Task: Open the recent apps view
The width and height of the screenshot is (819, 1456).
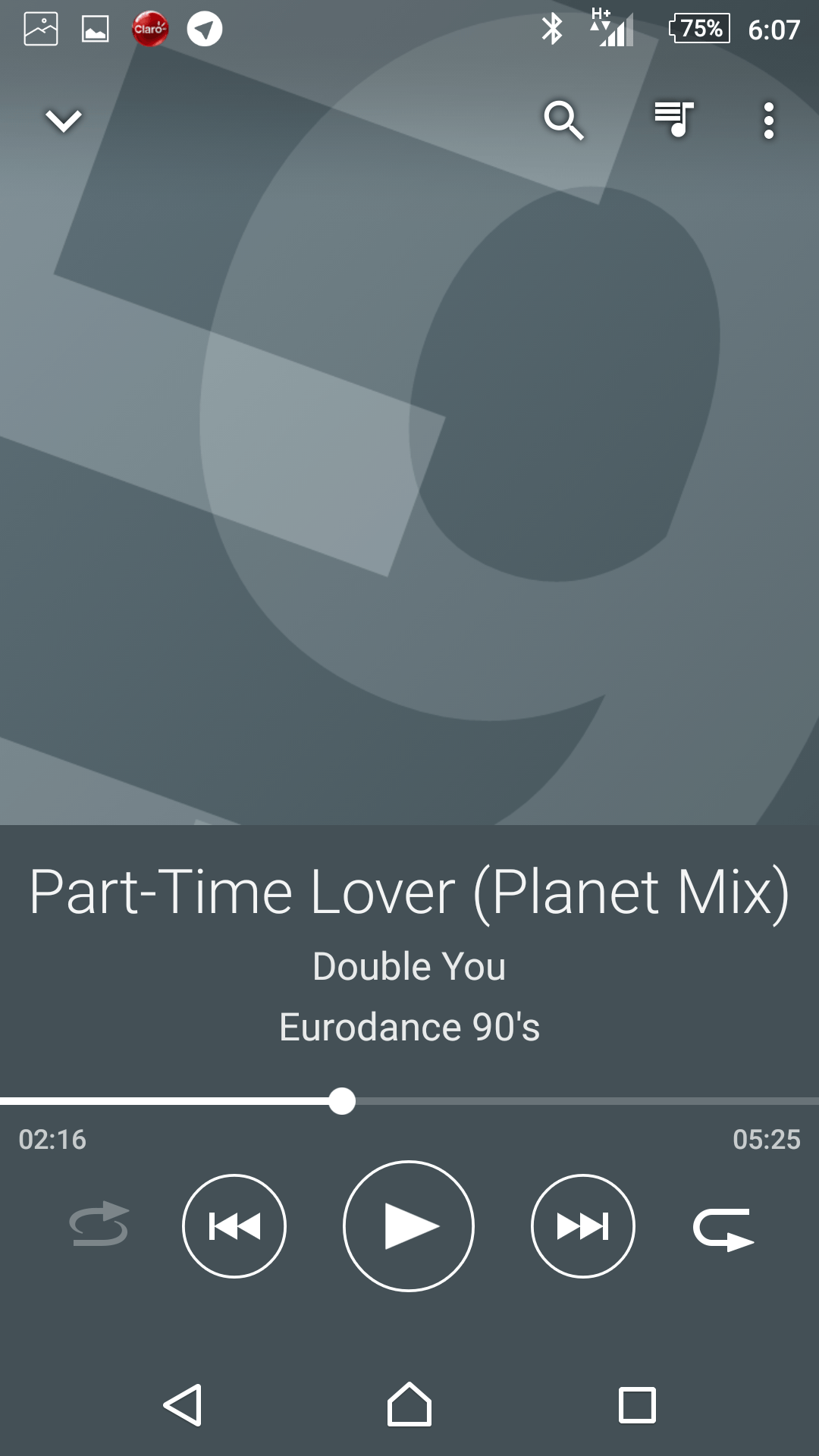Action: click(637, 1405)
